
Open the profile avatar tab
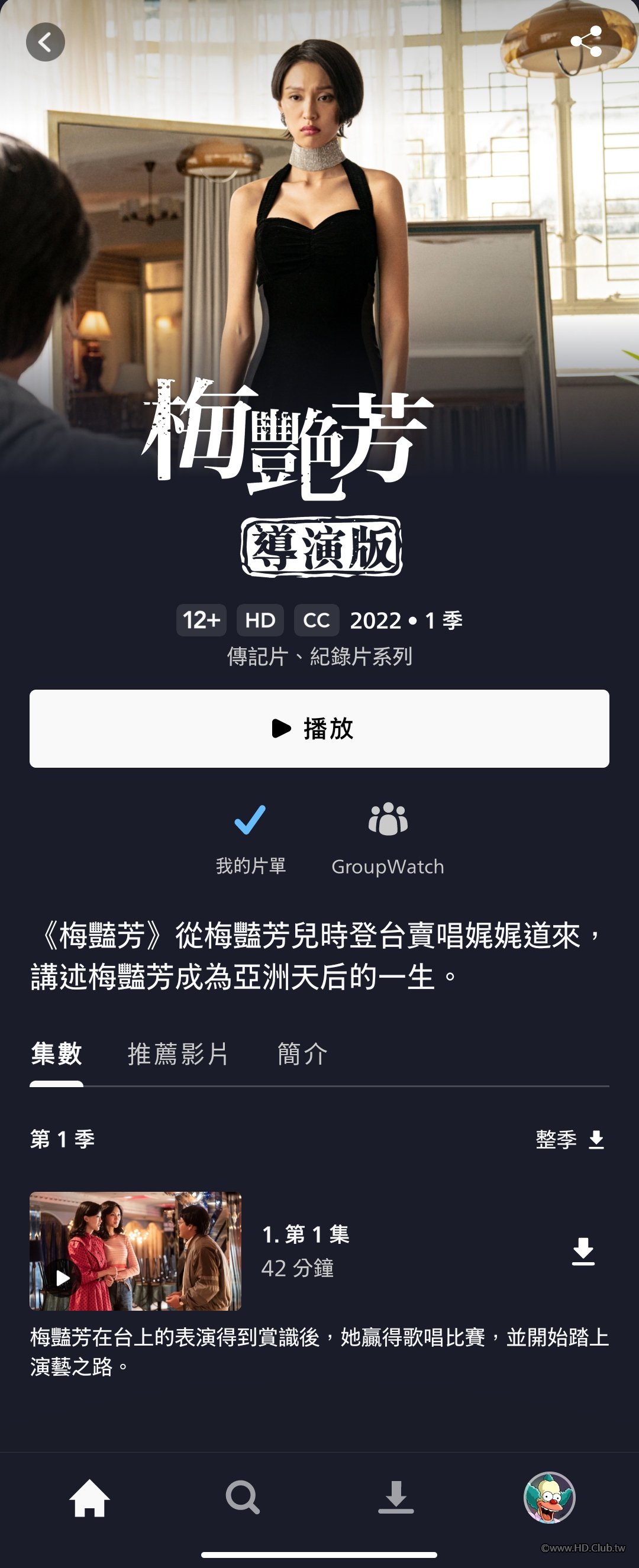tap(550, 1498)
